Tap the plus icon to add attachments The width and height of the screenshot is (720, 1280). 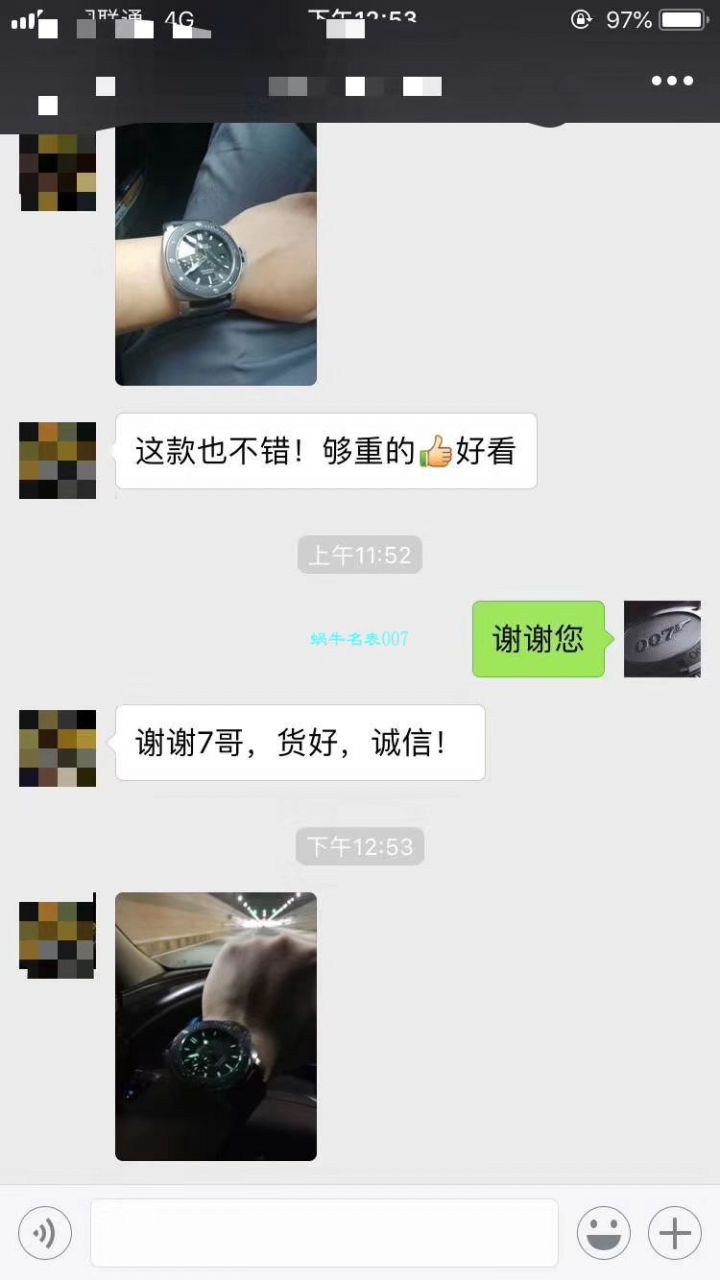[x=676, y=1232]
